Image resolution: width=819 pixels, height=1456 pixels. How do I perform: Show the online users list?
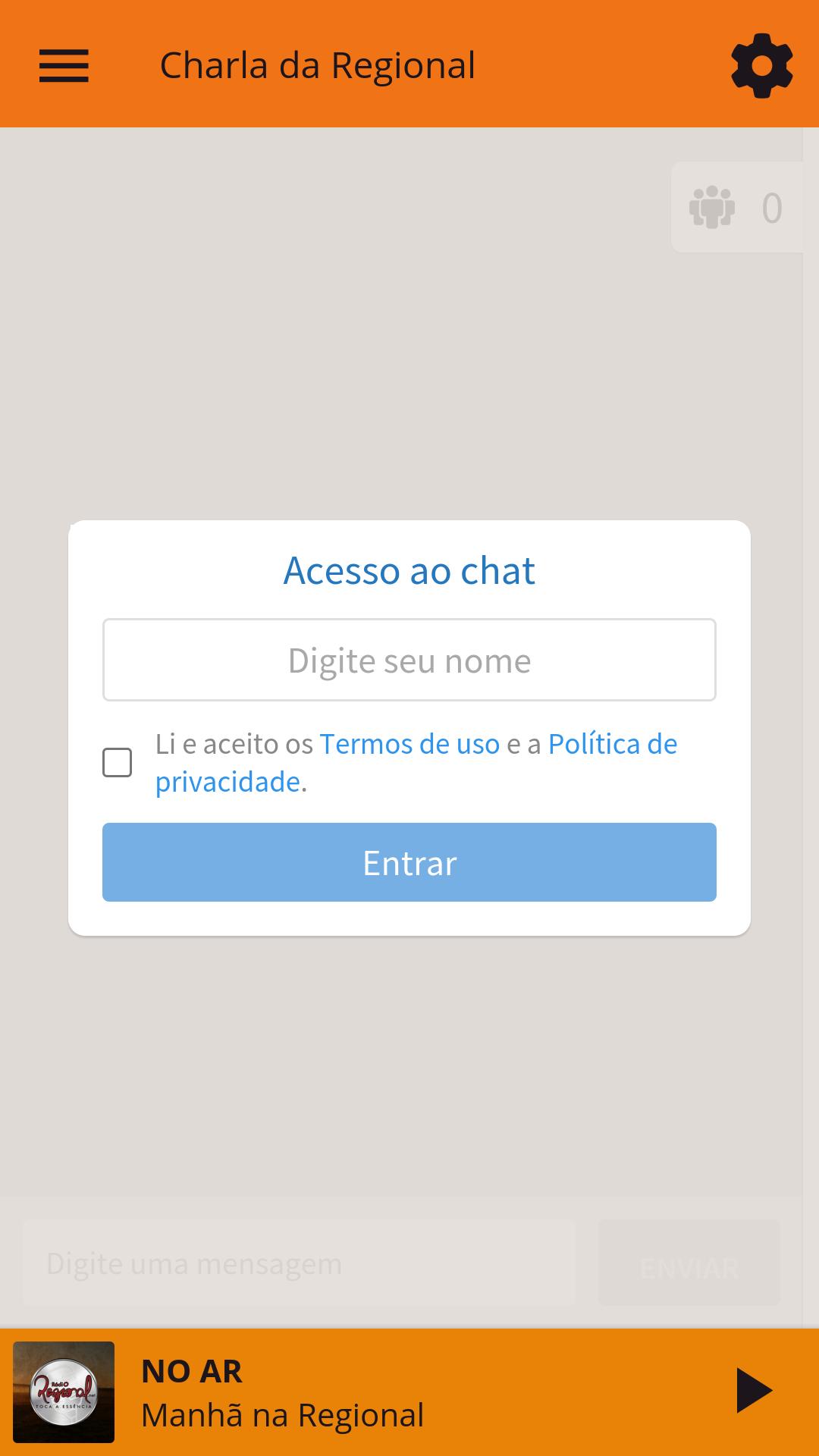736,207
